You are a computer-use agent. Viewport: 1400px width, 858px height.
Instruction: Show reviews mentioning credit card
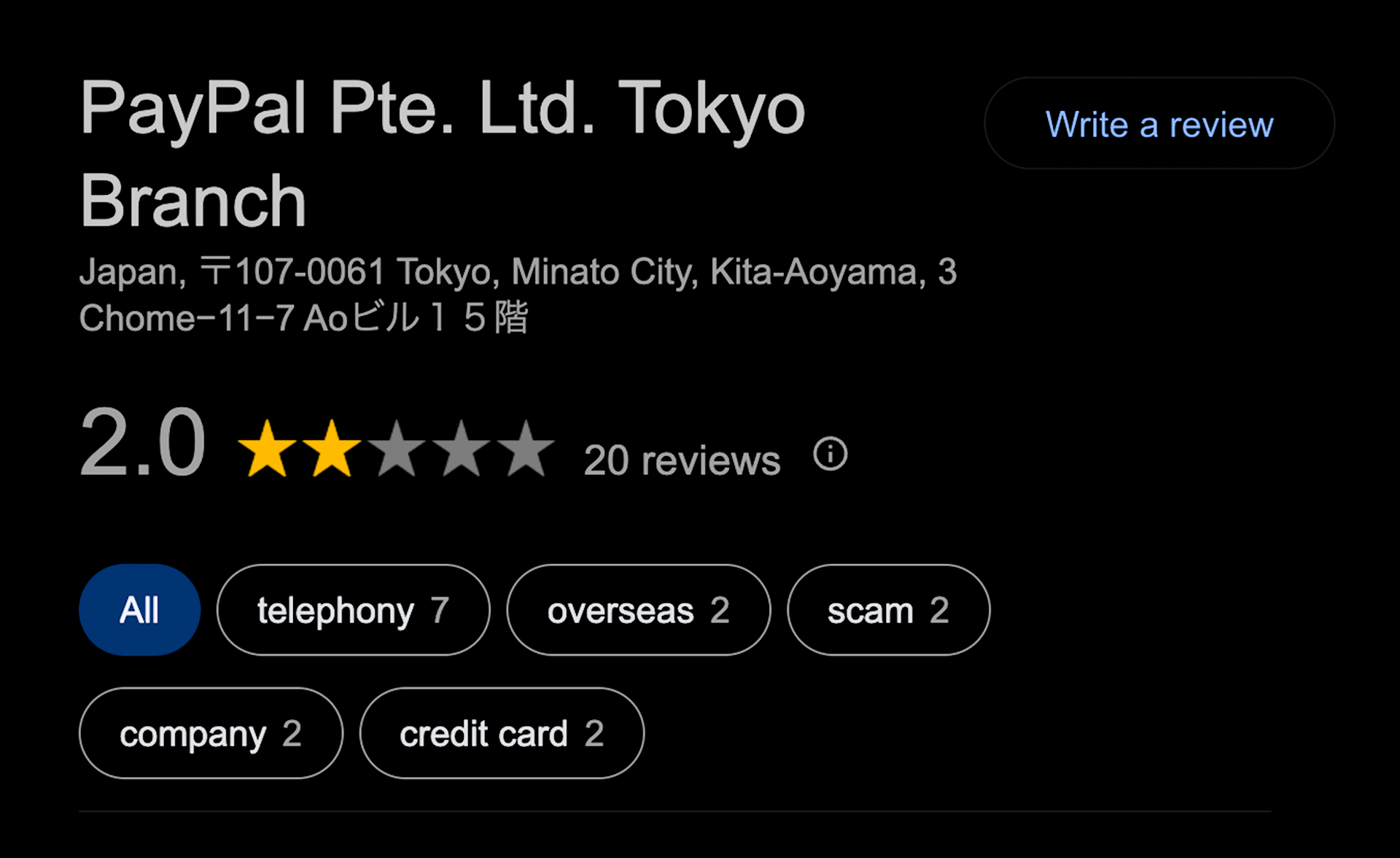click(502, 733)
